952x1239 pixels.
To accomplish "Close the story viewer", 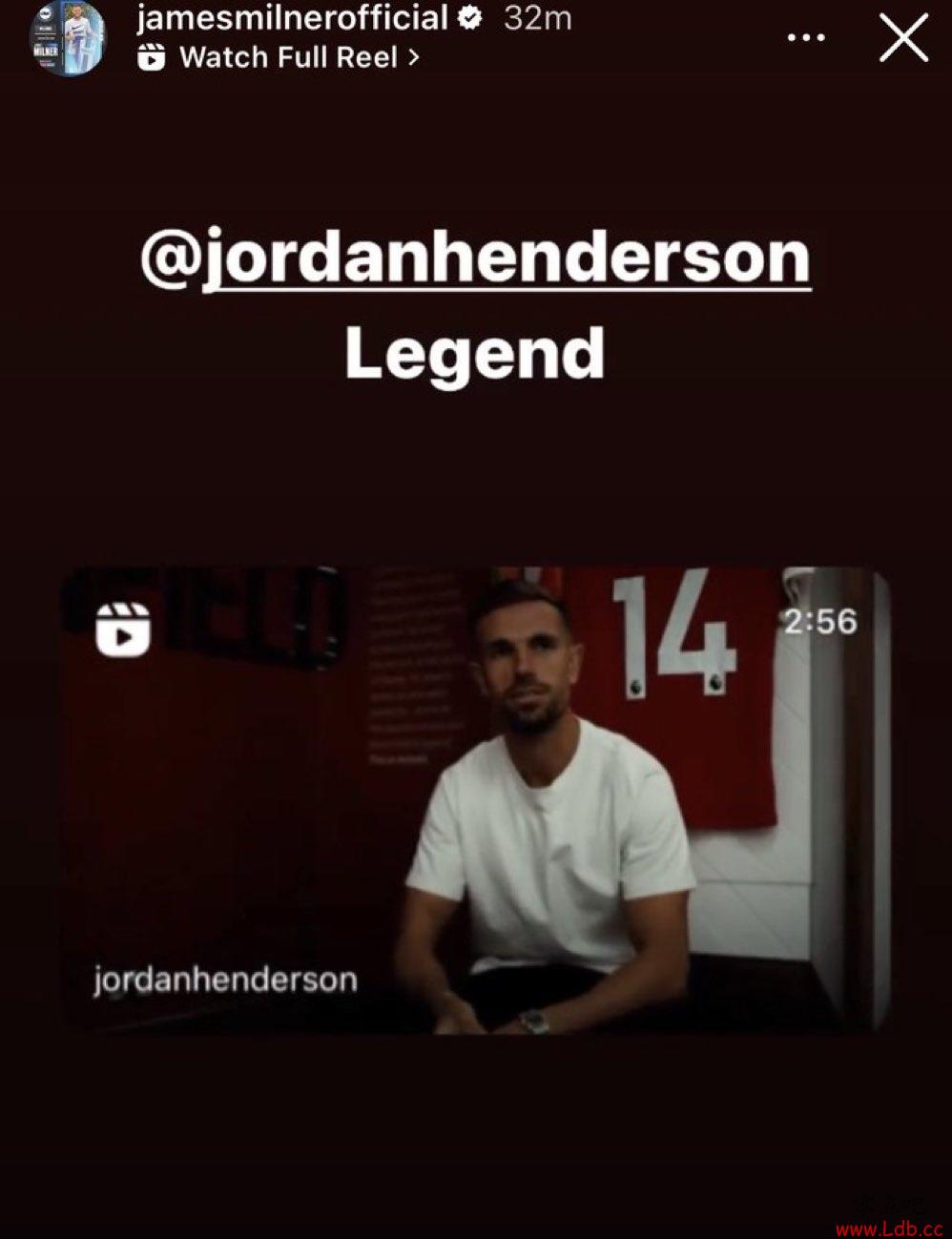I will 902,39.
